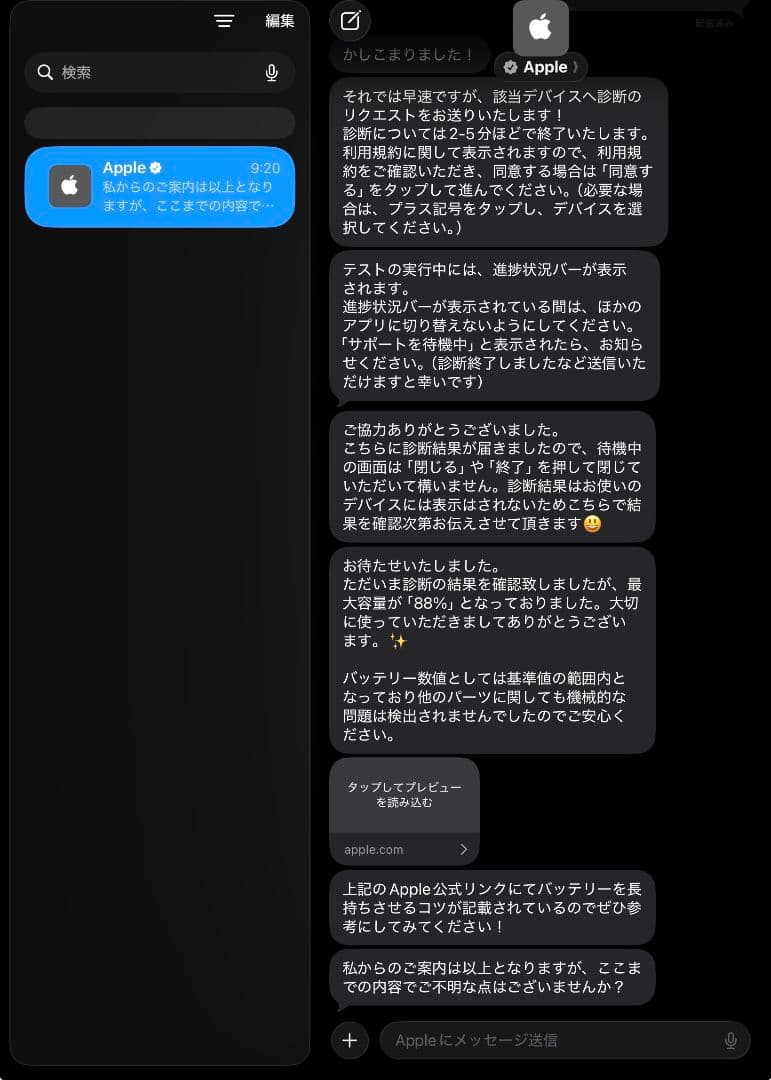This screenshot has width=771, height=1080.
Task: Tap the message bubble about the 88% battery result
Action: coord(492,650)
